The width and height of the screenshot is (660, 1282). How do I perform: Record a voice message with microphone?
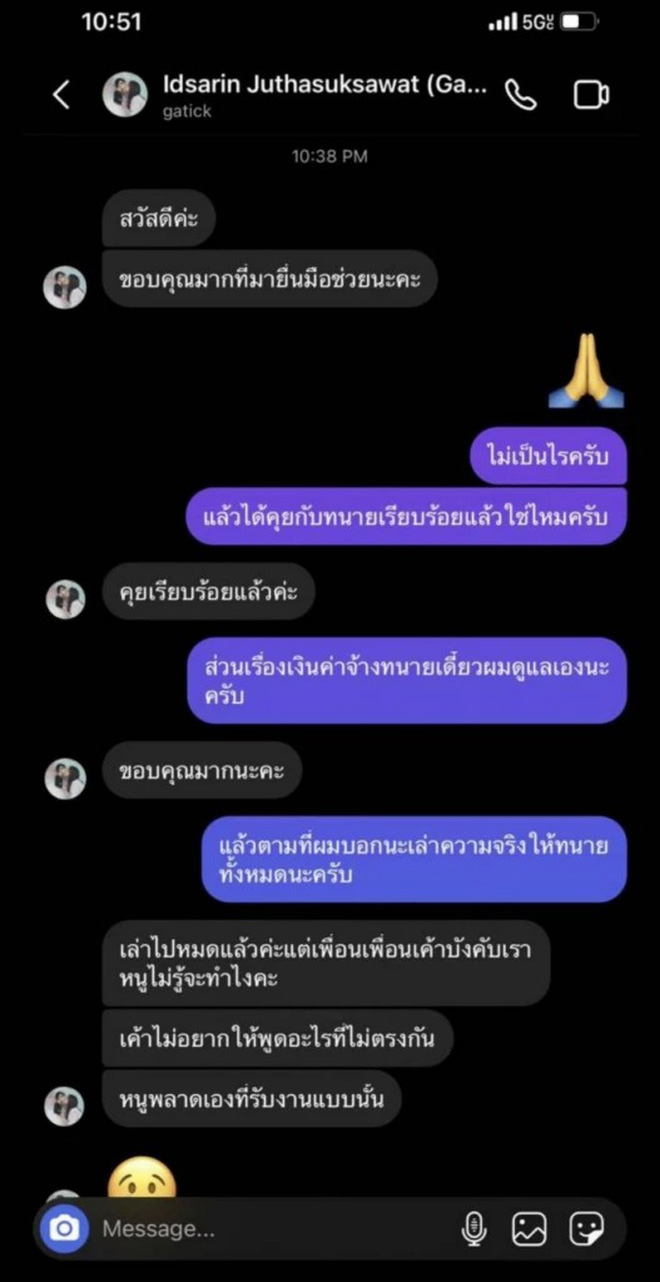pos(473,1229)
